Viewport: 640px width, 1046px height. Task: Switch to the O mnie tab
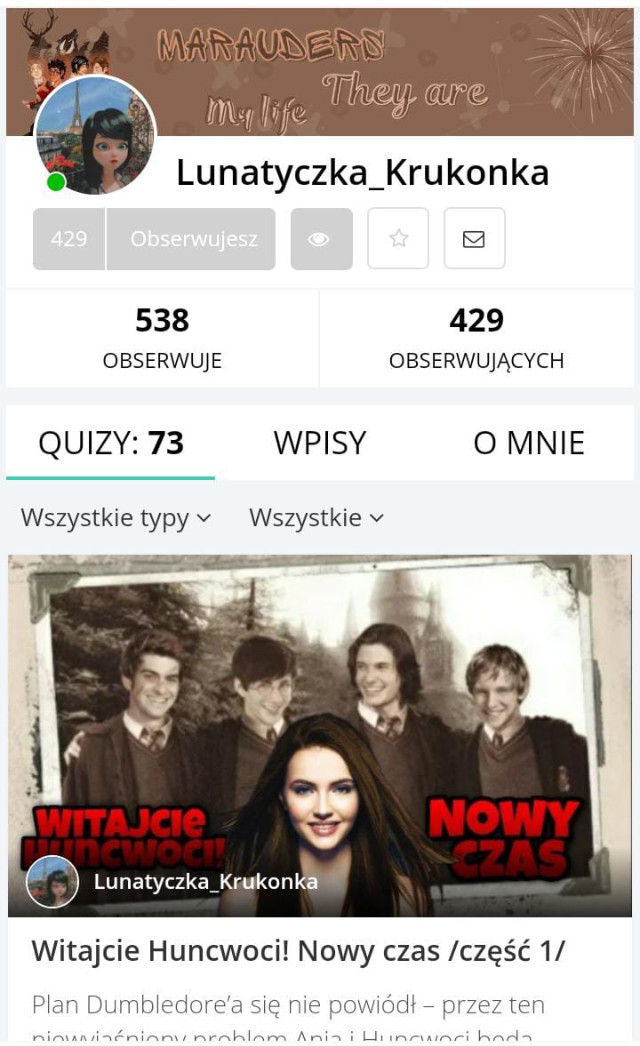(528, 442)
